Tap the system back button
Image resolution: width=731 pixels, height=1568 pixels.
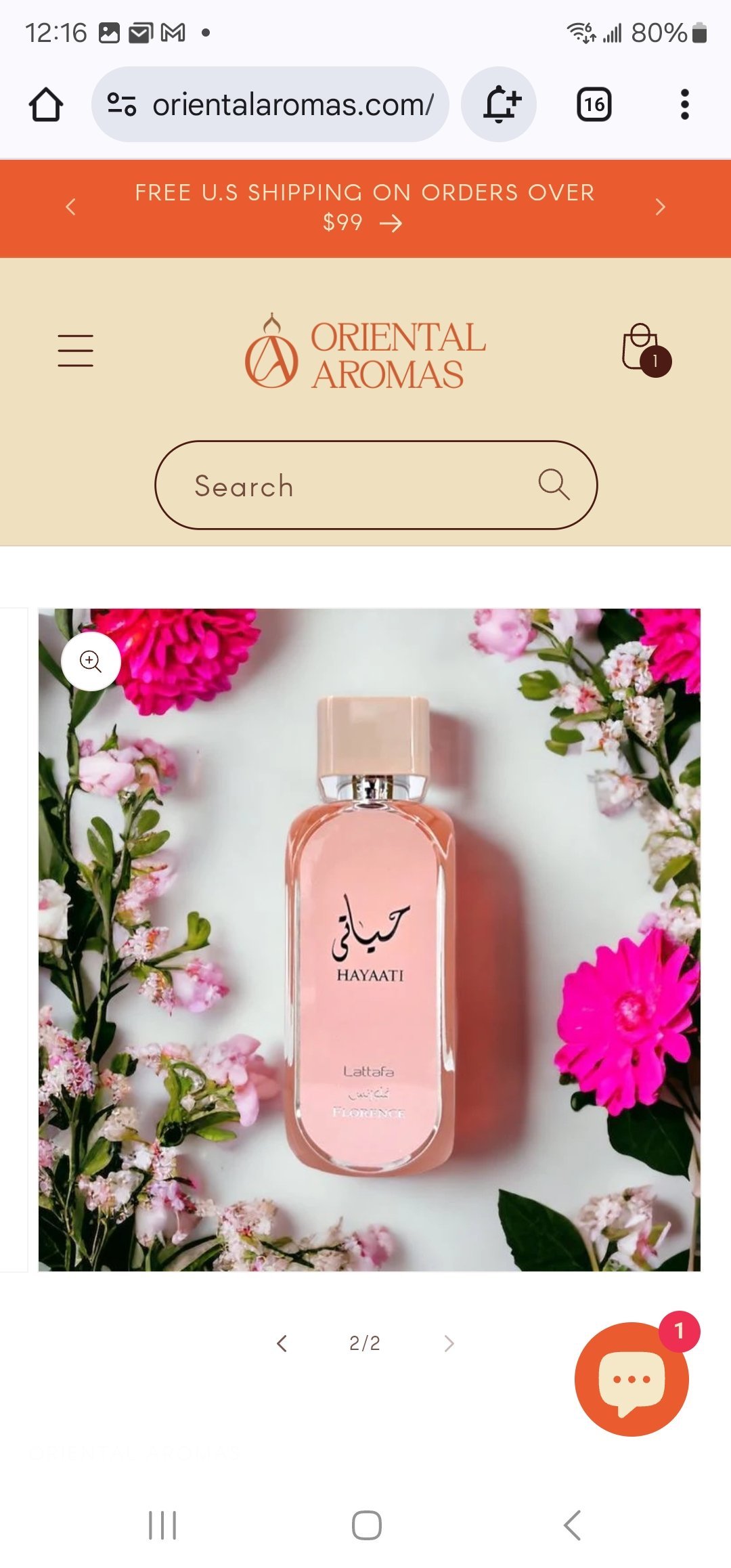(572, 1525)
